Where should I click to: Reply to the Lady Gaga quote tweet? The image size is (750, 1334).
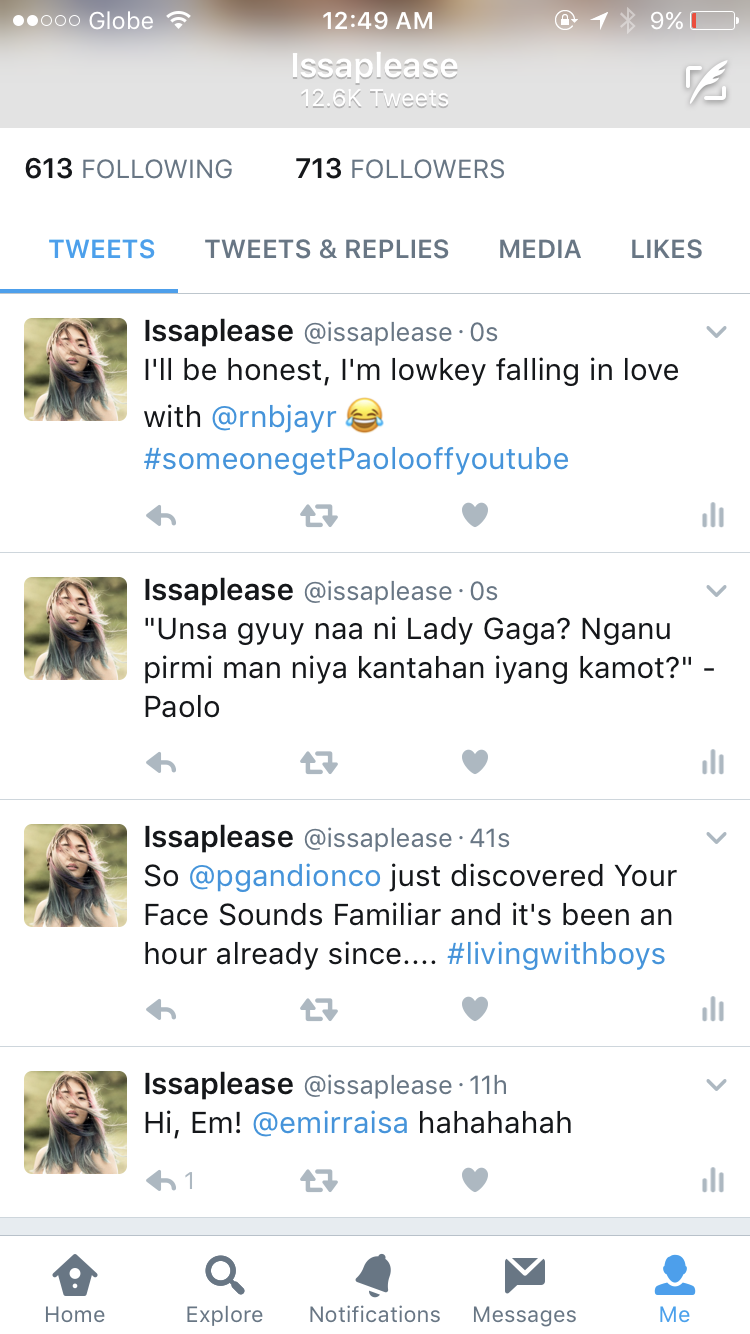pos(161,763)
